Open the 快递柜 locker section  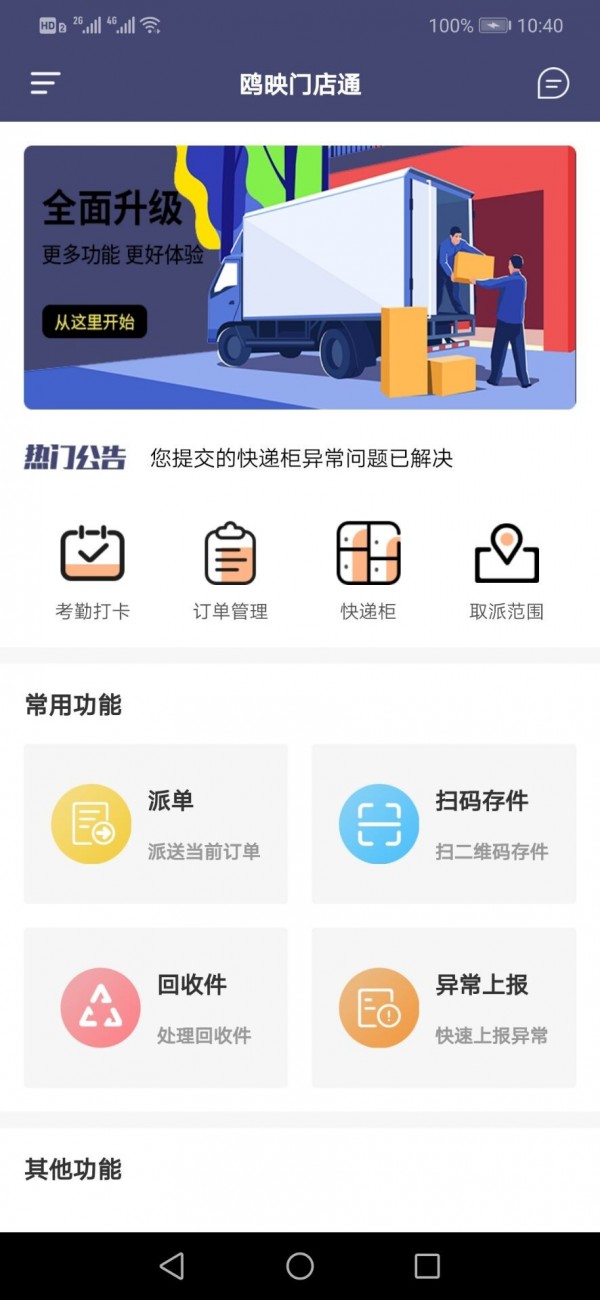pos(368,570)
